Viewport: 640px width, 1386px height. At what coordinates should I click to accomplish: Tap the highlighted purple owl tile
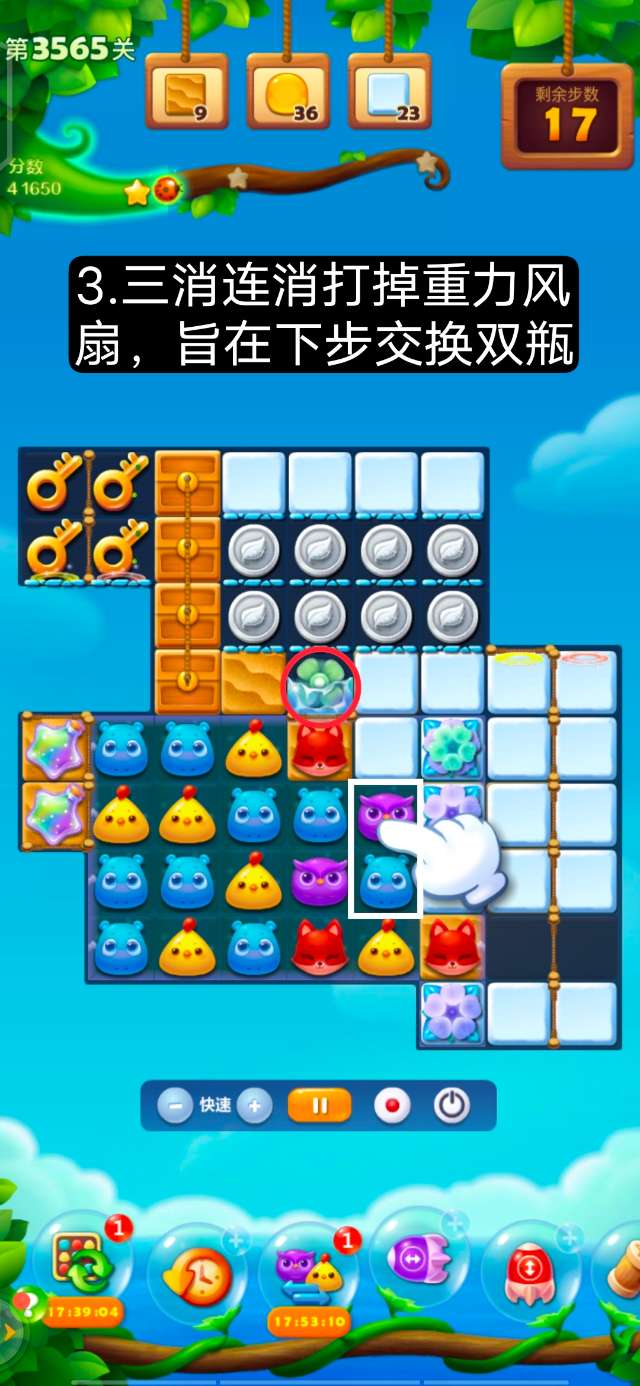click(385, 815)
